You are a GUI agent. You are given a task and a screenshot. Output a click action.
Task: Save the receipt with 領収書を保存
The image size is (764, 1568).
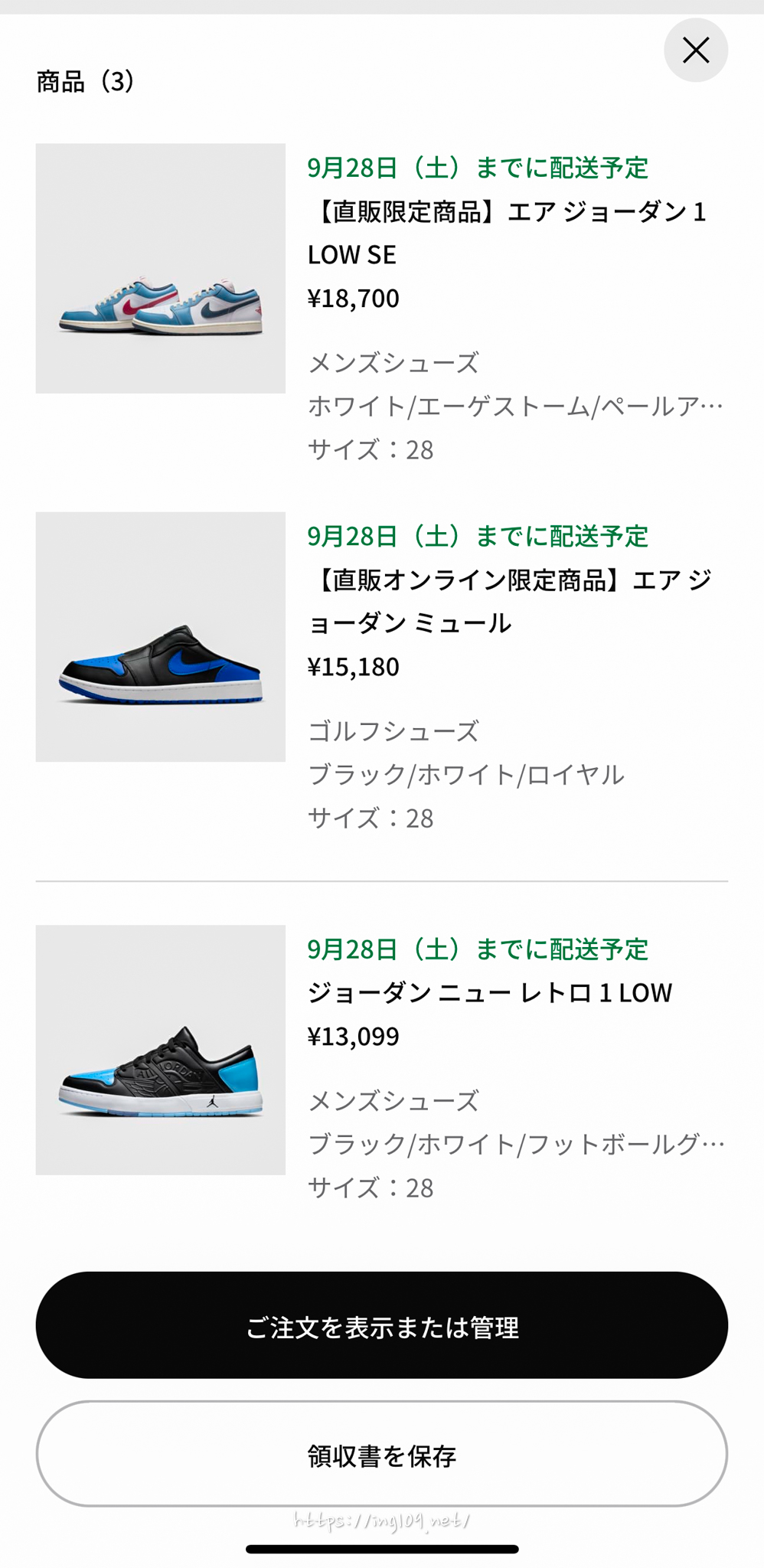[381, 1454]
